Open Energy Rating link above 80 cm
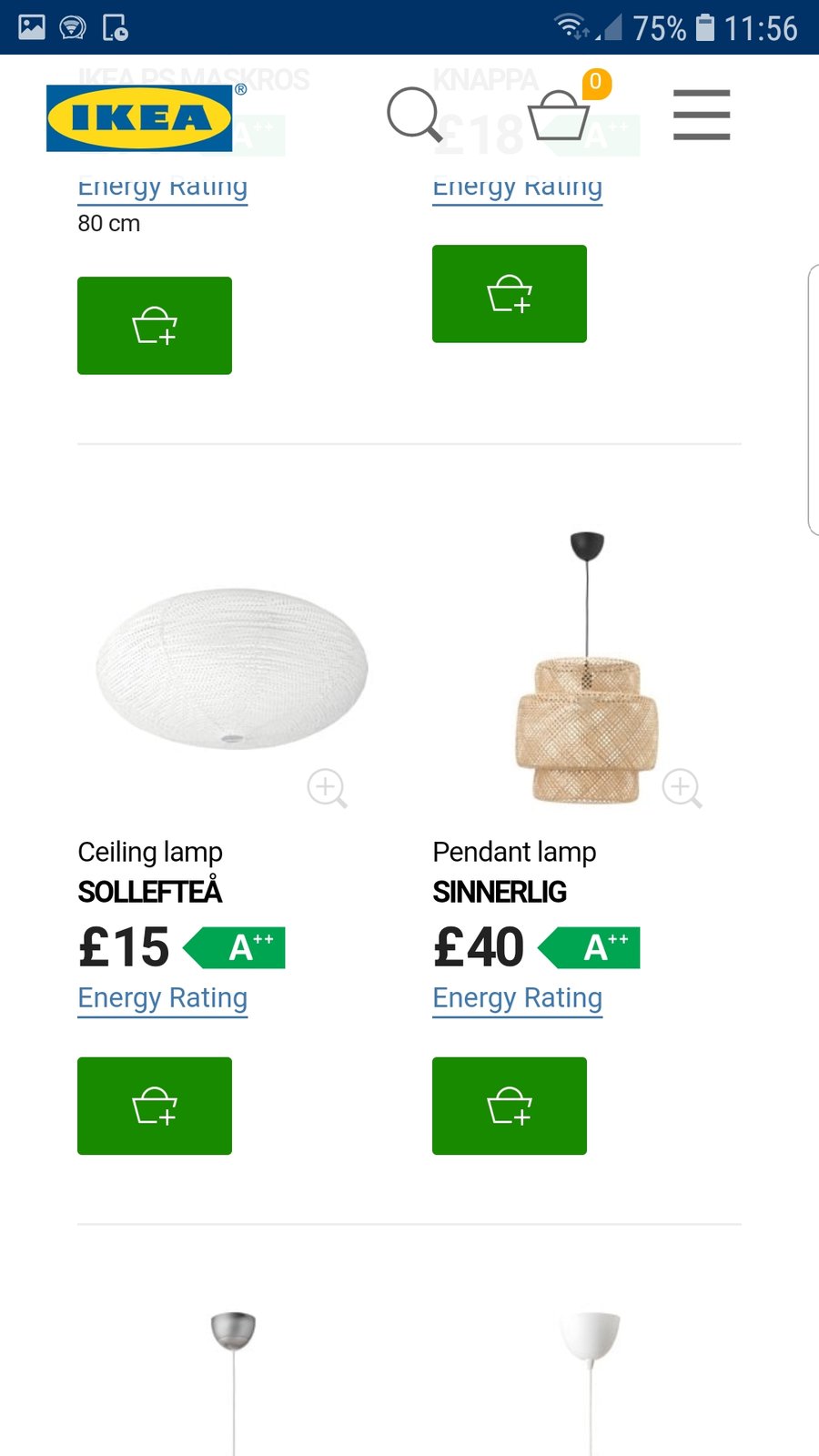 click(x=163, y=188)
